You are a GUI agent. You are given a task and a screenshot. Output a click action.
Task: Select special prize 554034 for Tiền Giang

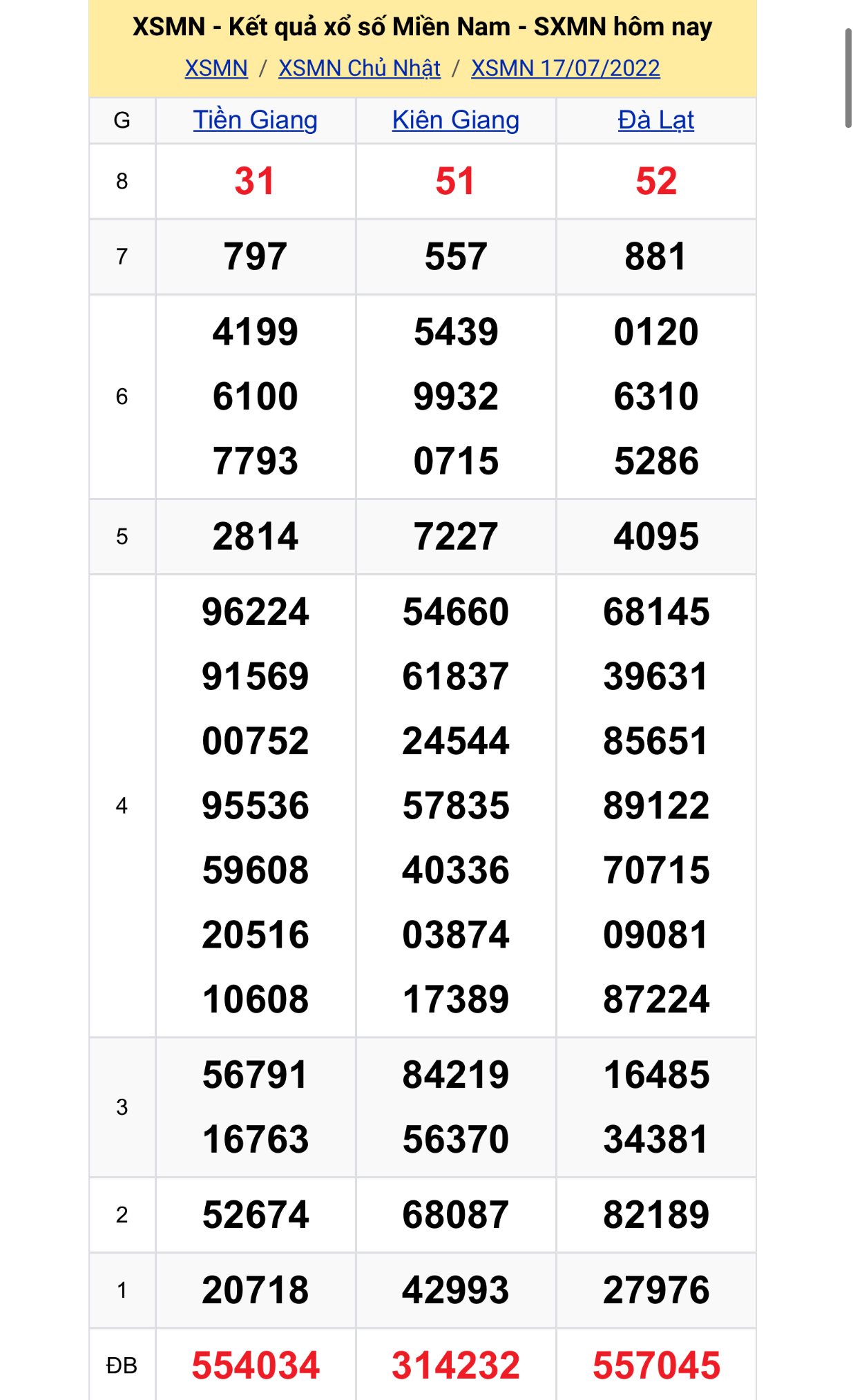253,1362
